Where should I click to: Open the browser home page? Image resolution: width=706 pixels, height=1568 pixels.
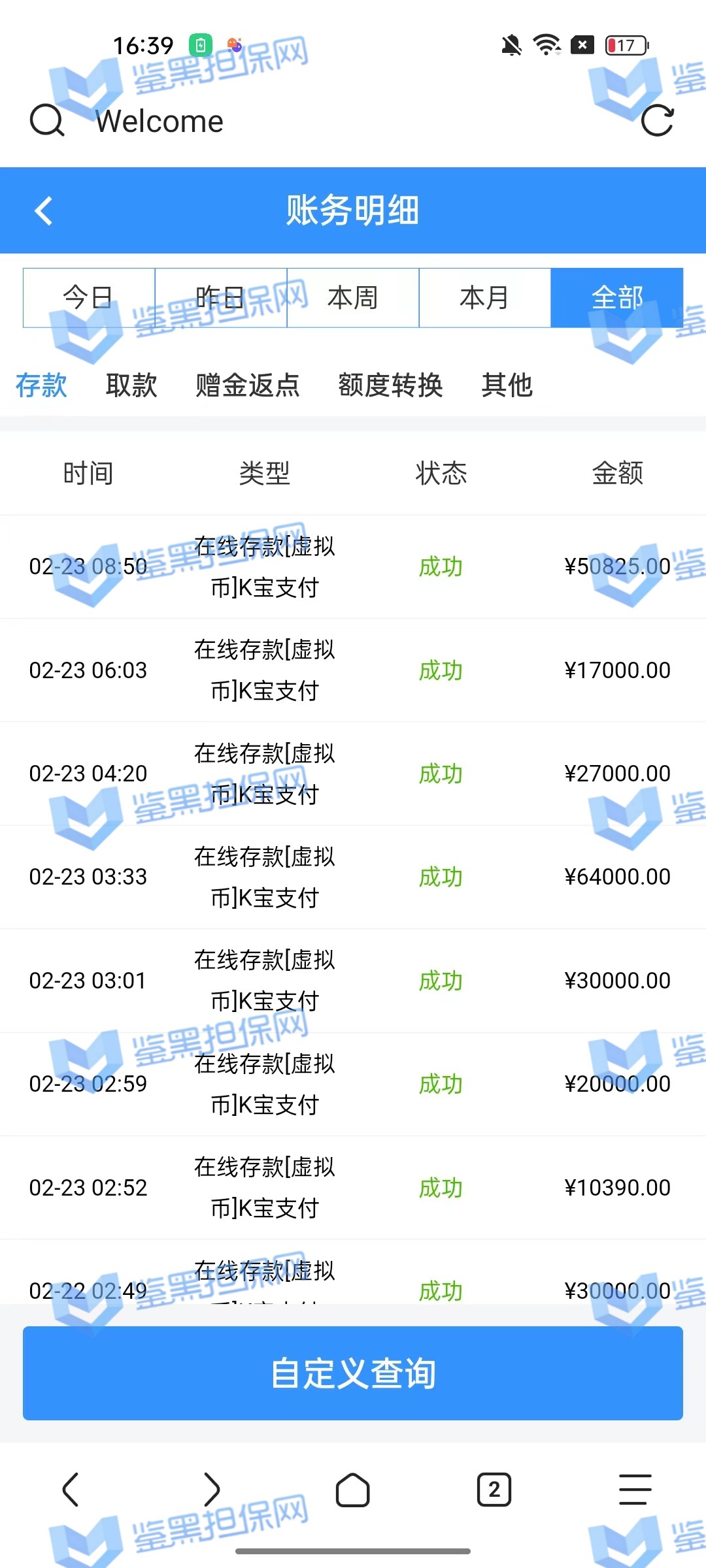click(353, 1490)
